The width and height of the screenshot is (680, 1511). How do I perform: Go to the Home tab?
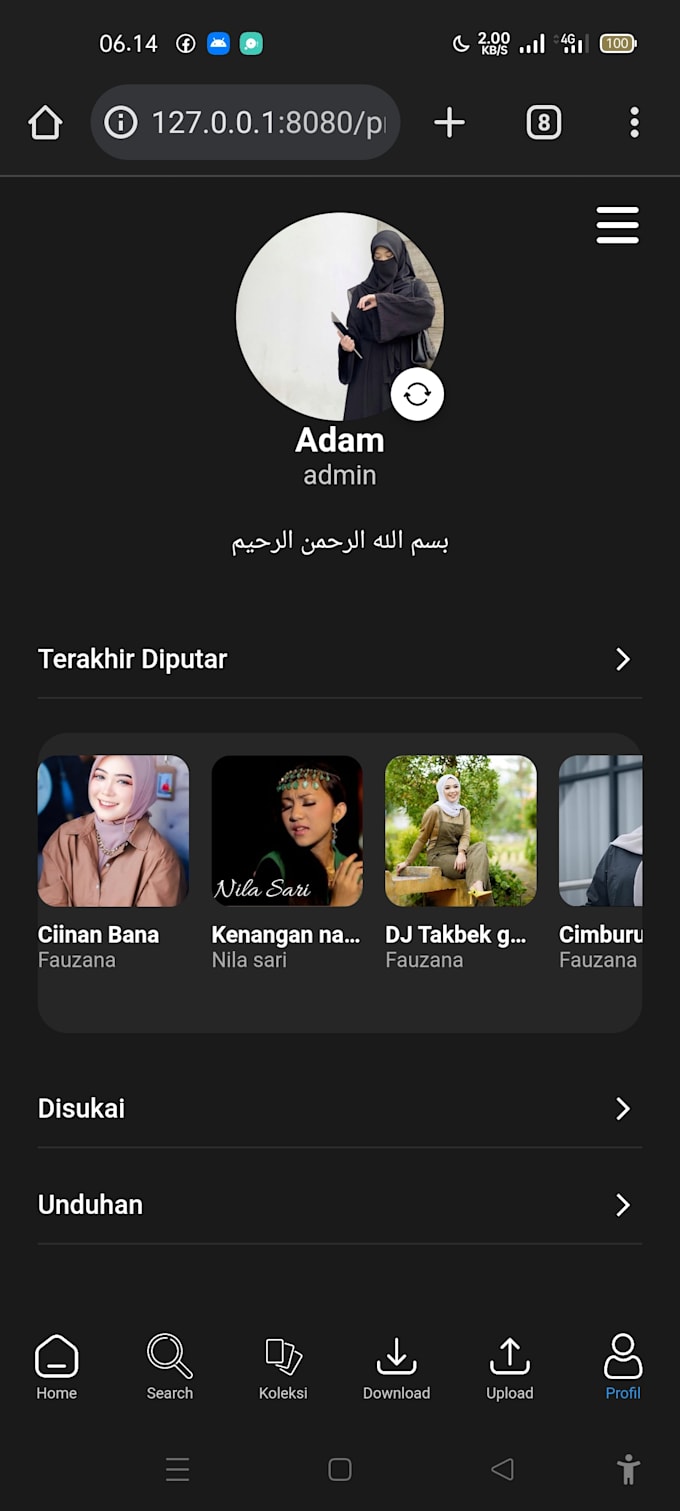pyautogui.click(x=57, y=1367)
